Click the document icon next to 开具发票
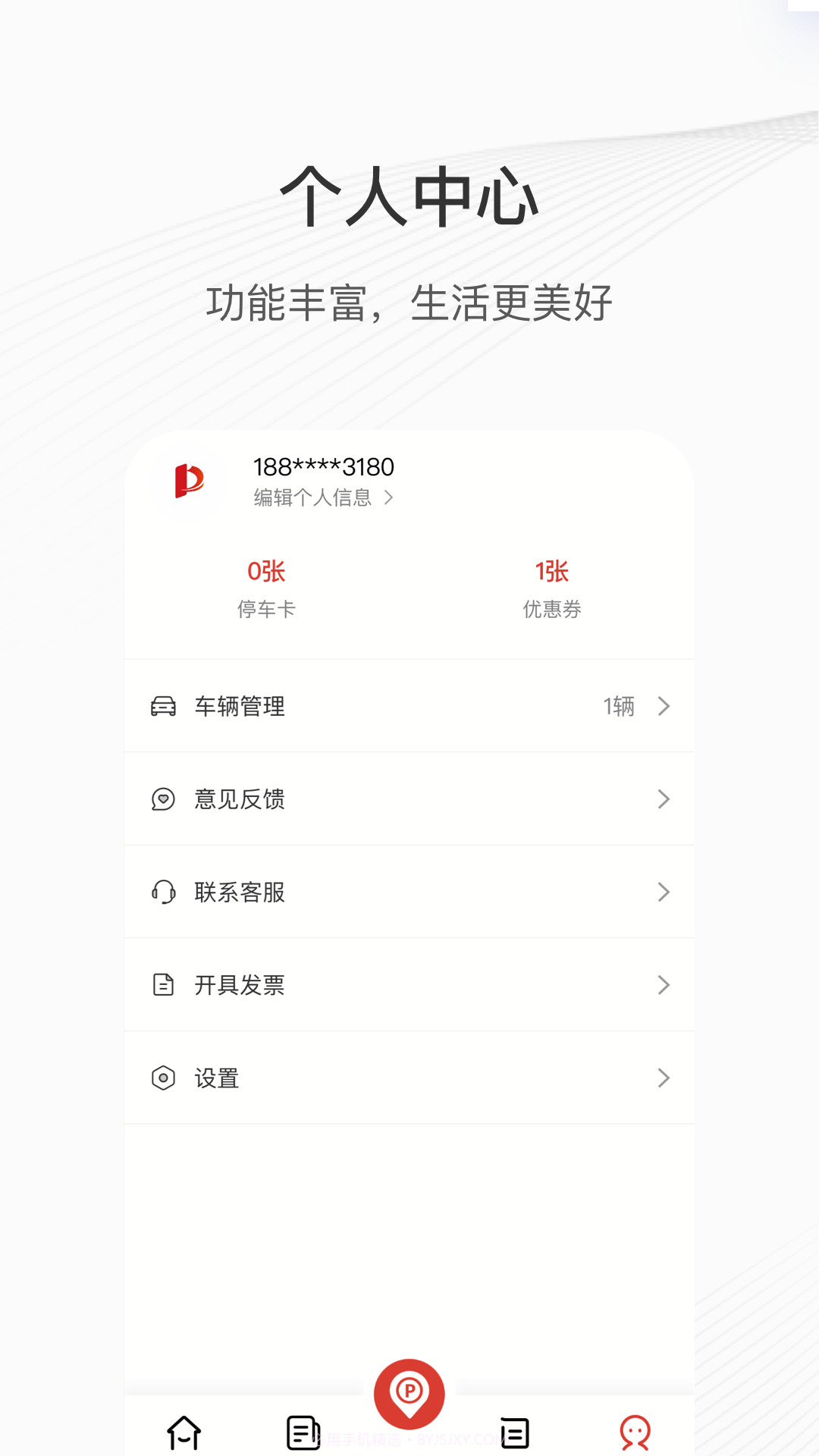819x1456 pixels. pyautogui.click(x=162, y=985)
